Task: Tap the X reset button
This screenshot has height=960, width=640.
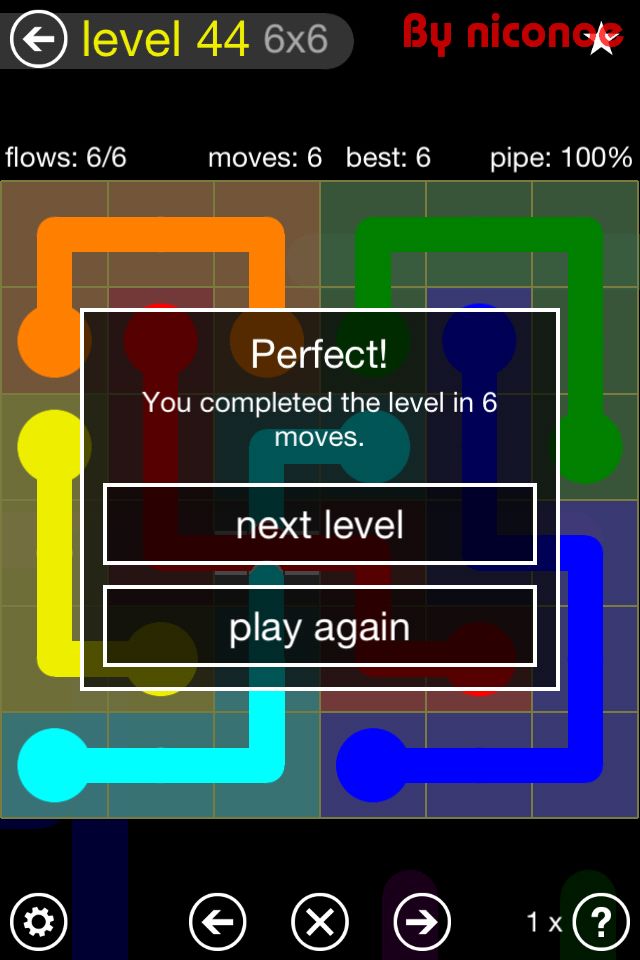Action: 320,921
